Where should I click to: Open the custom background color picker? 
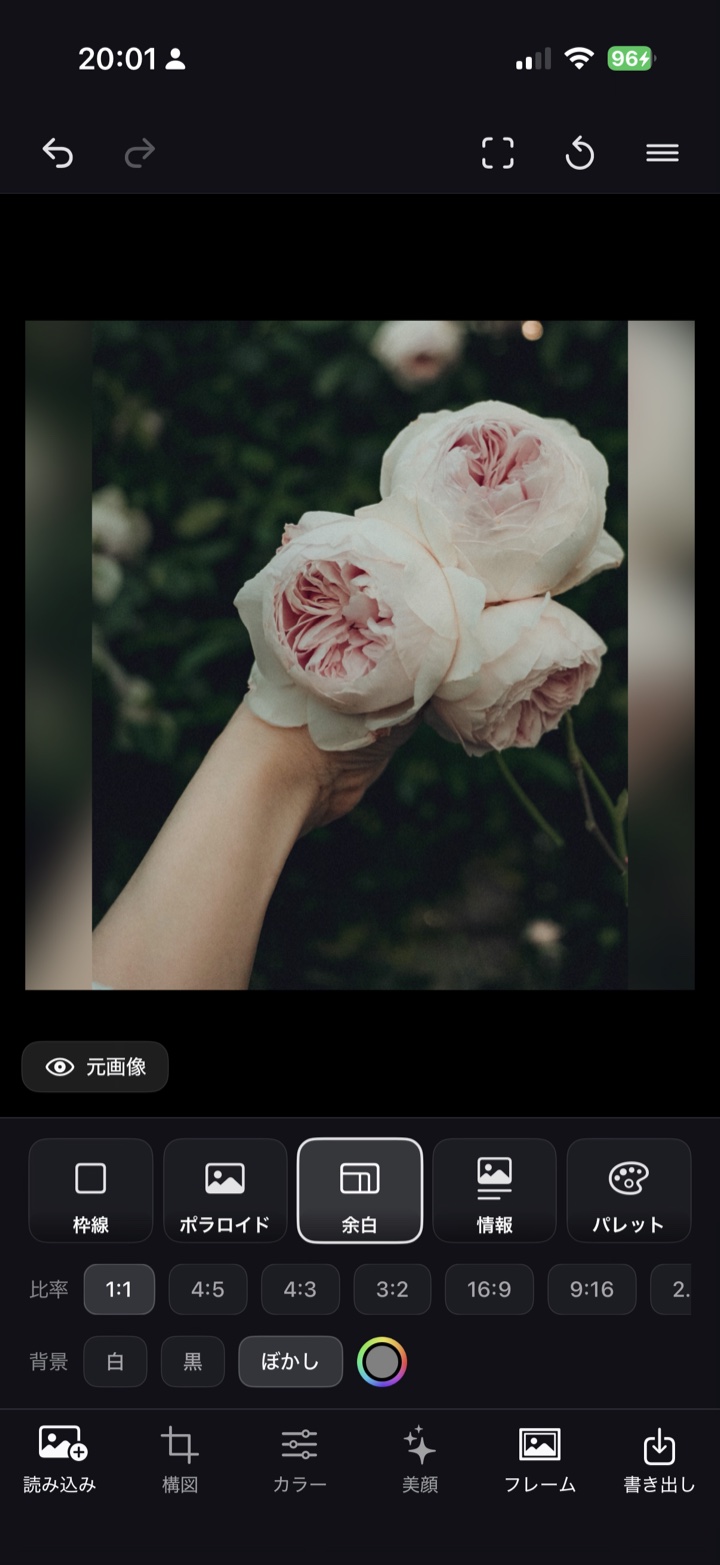[x=382, y=1362]
